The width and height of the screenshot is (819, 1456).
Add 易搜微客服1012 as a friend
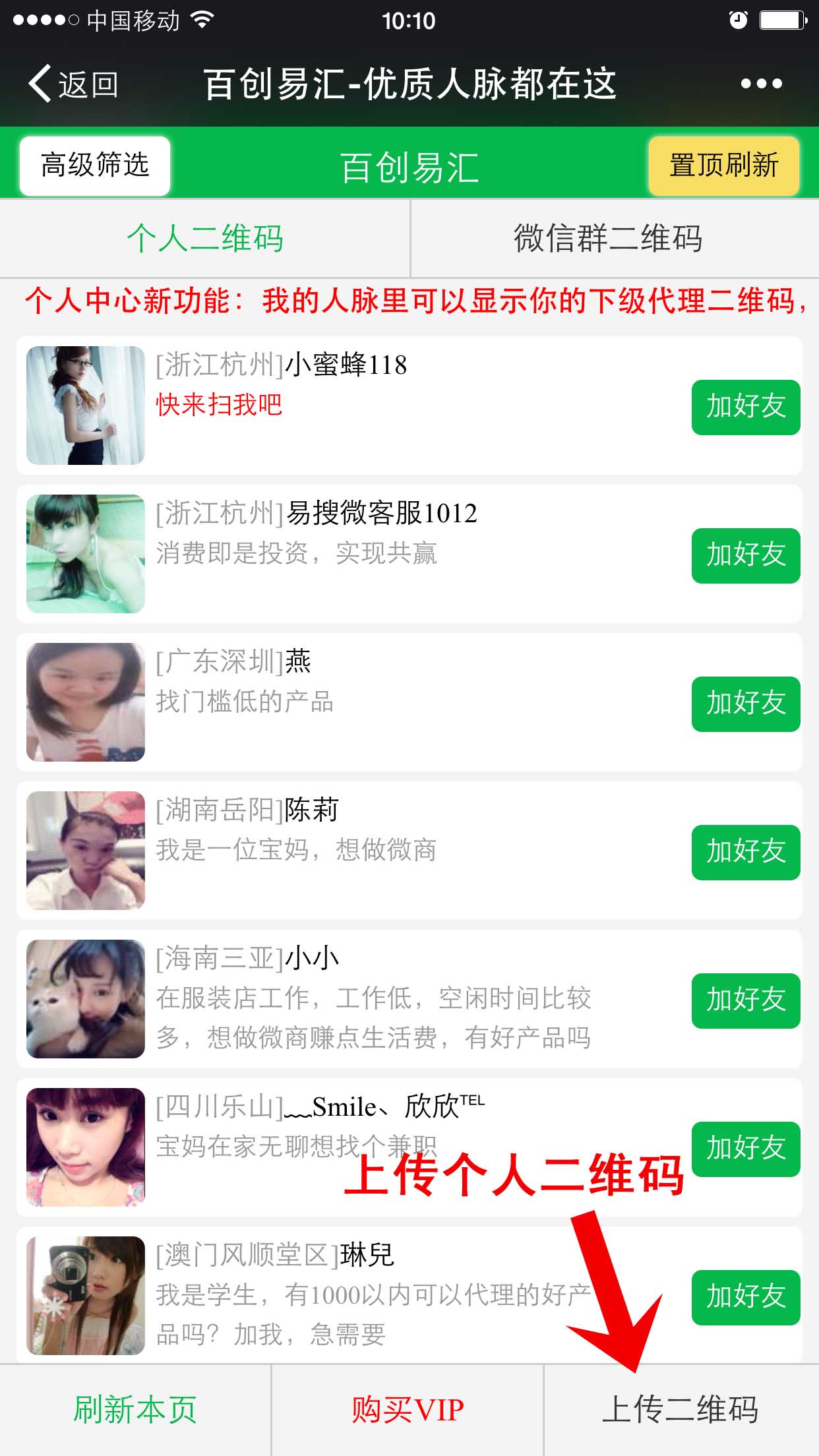[745, 555]
